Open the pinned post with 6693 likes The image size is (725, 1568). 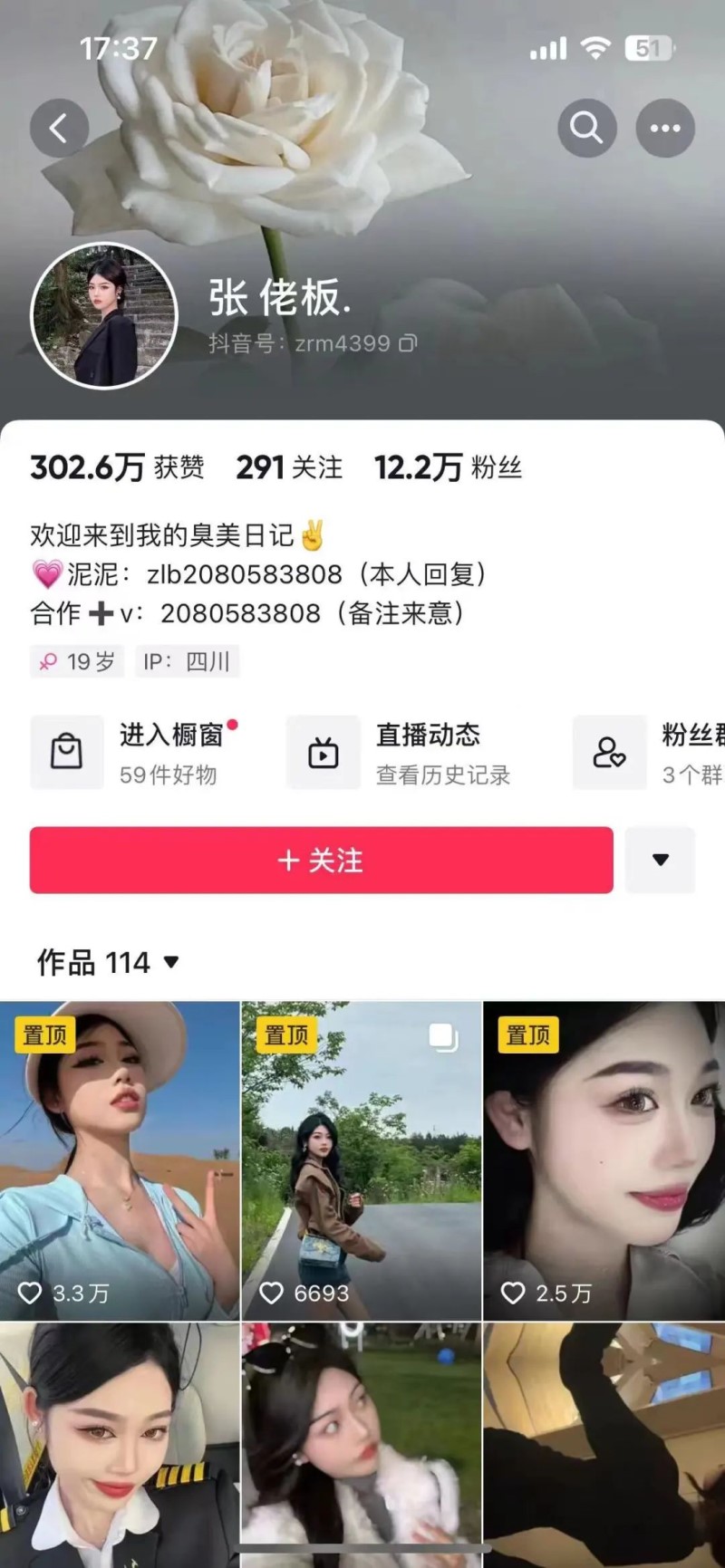coord(362,1159)
